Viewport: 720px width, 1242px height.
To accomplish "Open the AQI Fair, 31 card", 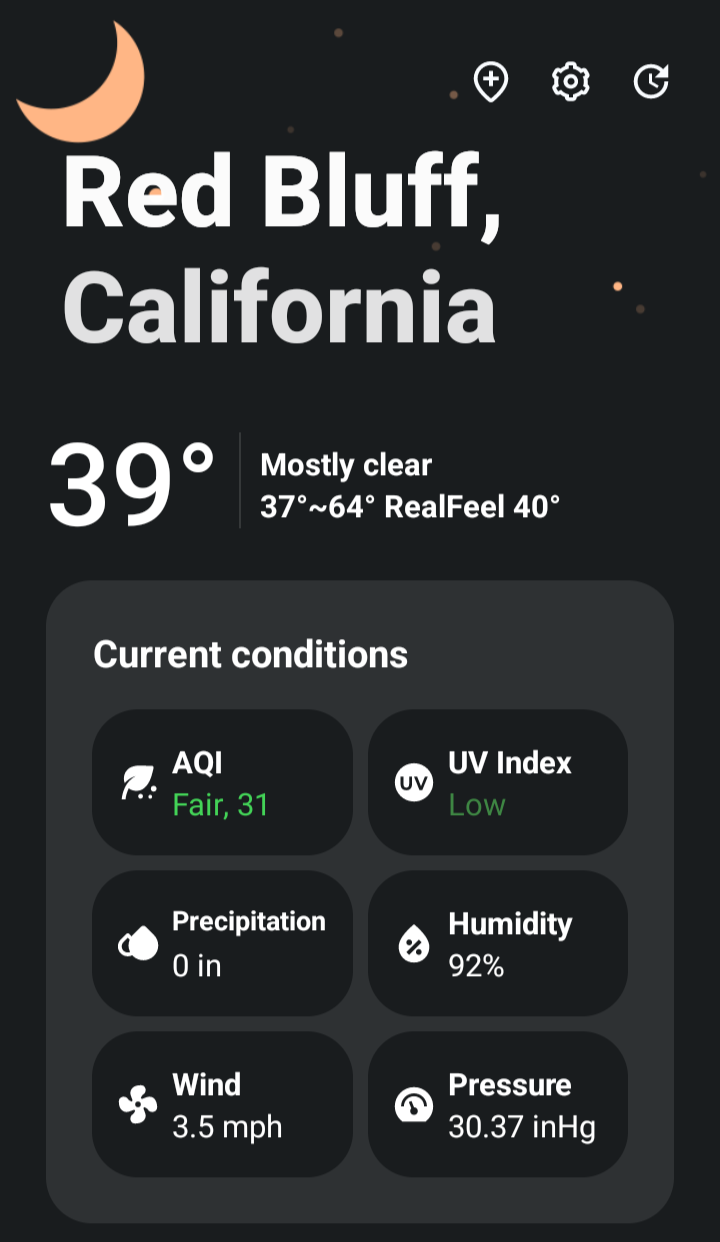I will [222, 782].
